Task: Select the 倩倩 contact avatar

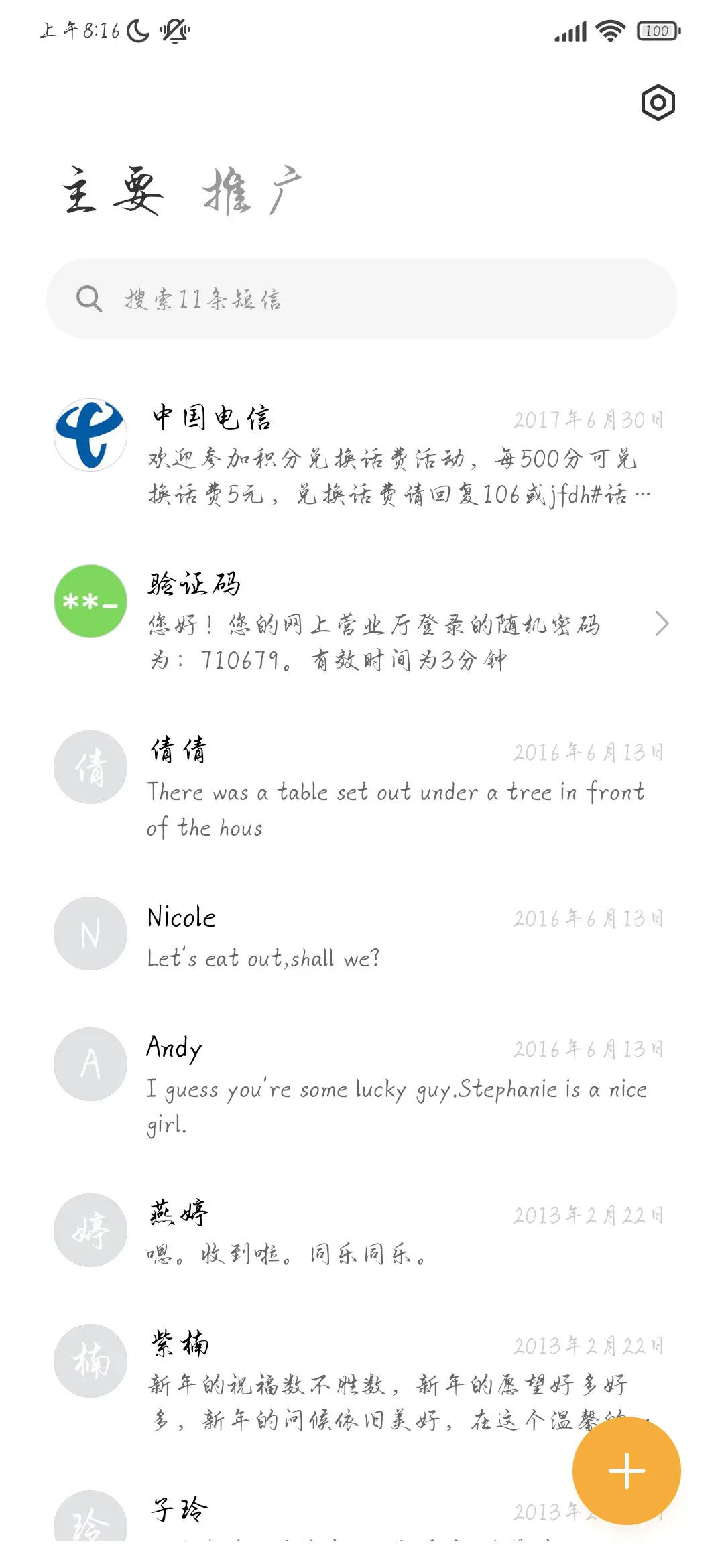Action: coord(90,767)
